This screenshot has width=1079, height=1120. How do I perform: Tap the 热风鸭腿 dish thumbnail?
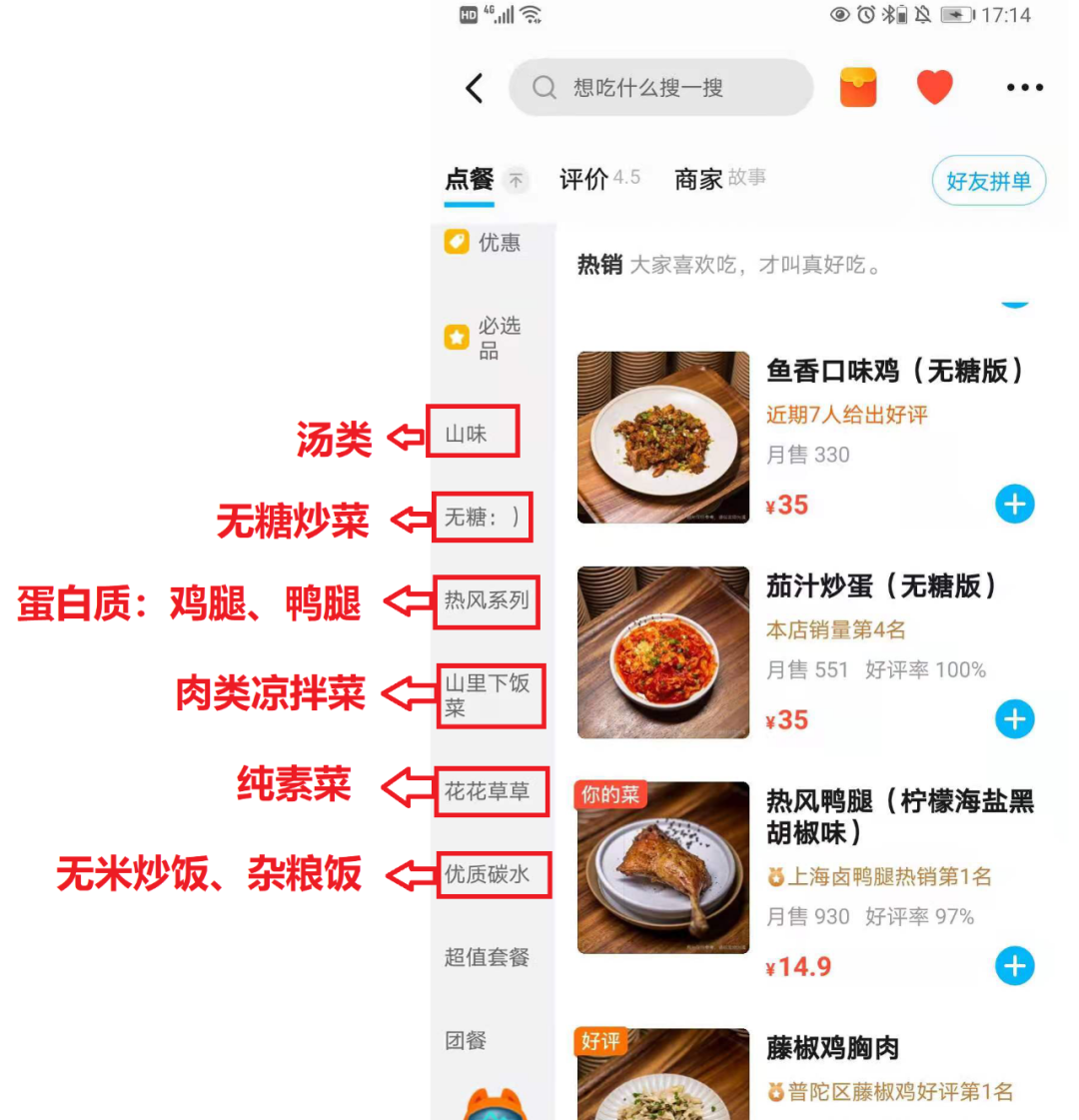click(x=662, y=867)
